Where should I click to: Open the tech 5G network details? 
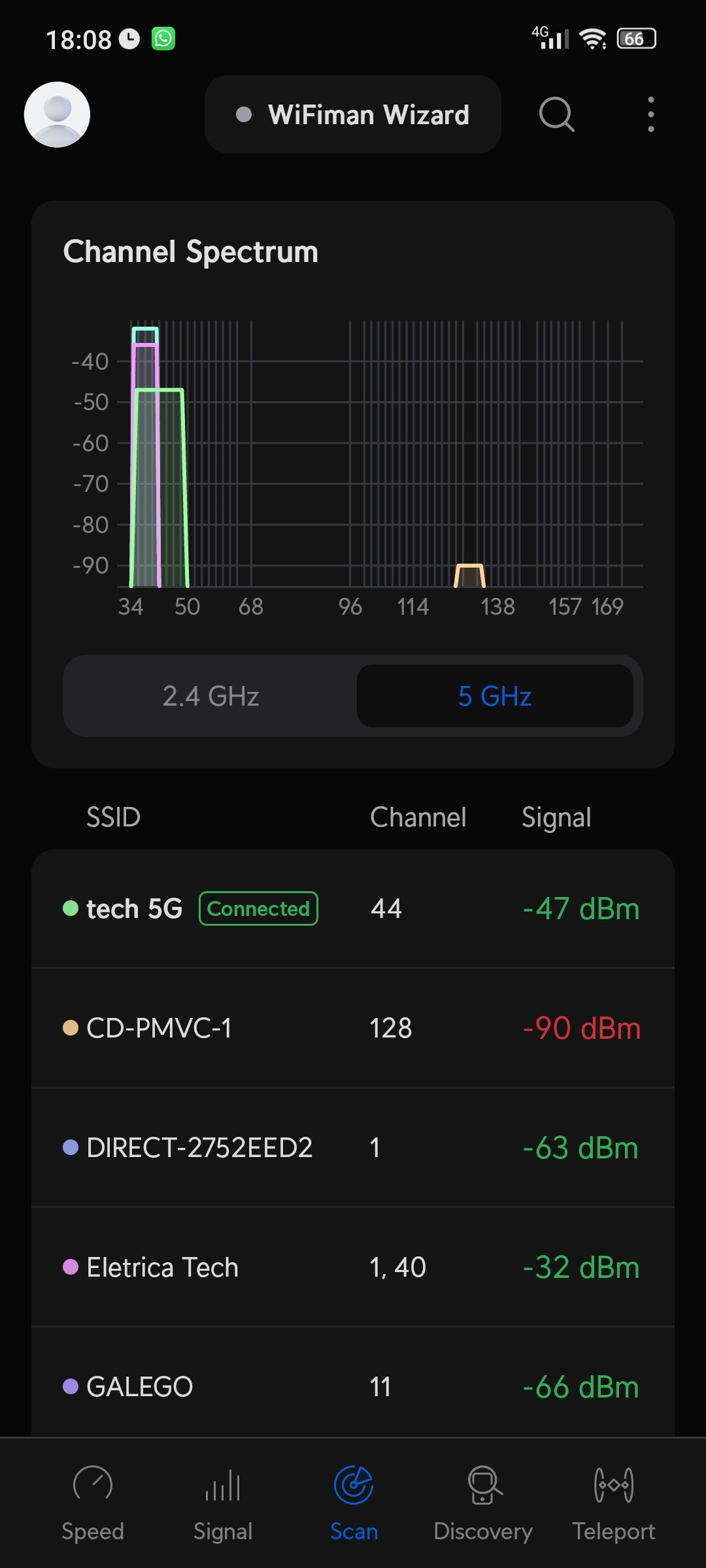(353, 909)
